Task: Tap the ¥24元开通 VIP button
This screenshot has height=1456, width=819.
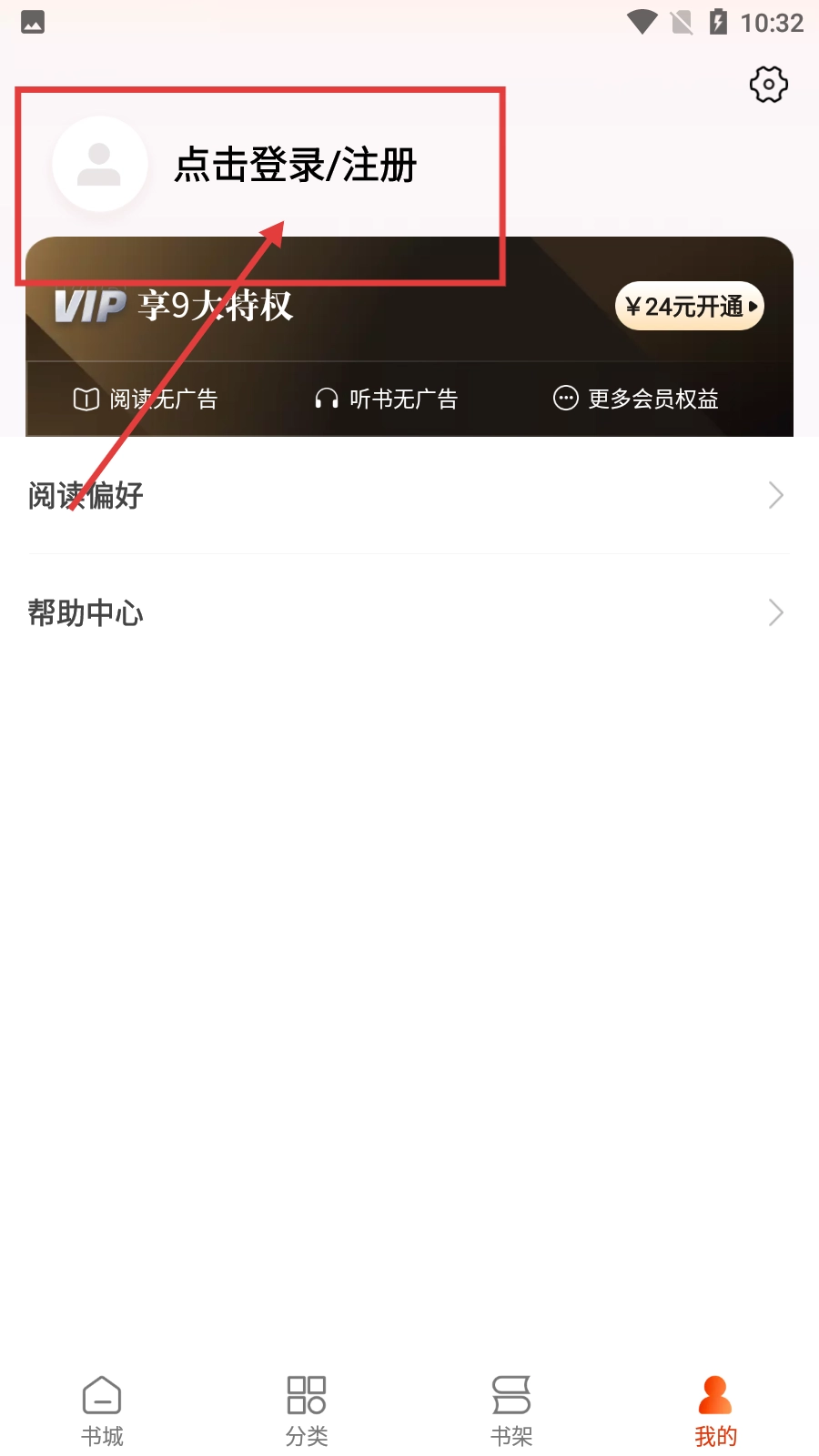Action: pyautogui.click(x=689, y=307)
